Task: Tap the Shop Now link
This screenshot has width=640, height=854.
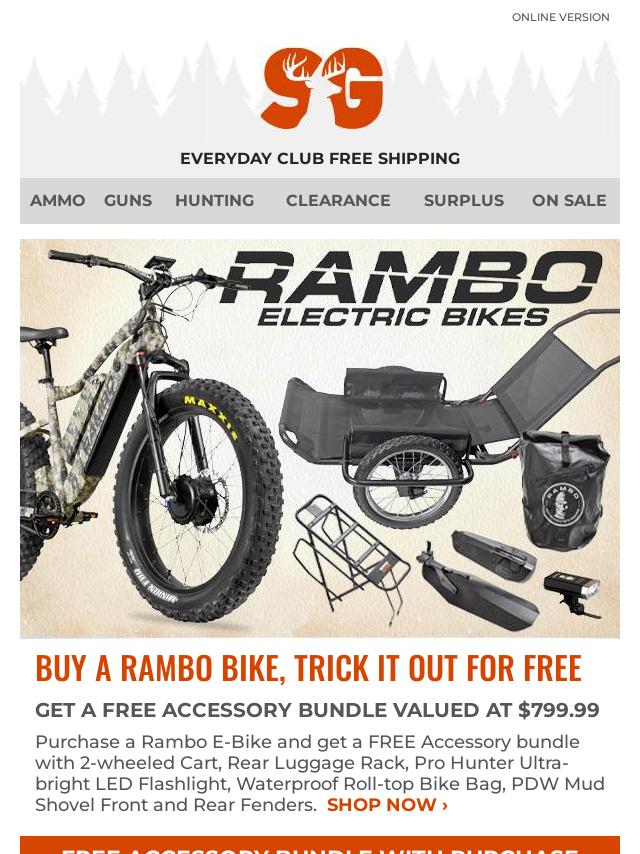Action: click(x=387, y=805)
